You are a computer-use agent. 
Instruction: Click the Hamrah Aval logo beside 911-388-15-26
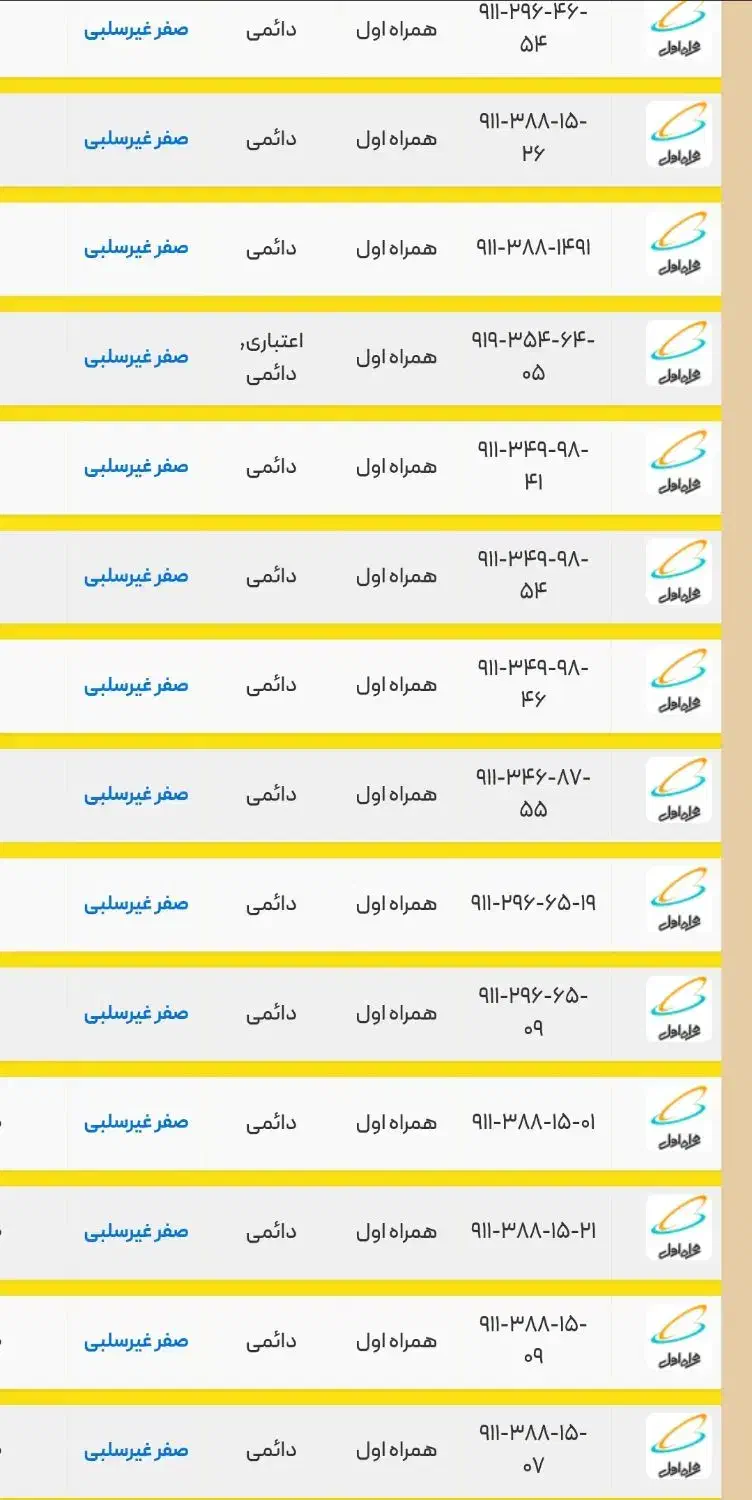677,137
